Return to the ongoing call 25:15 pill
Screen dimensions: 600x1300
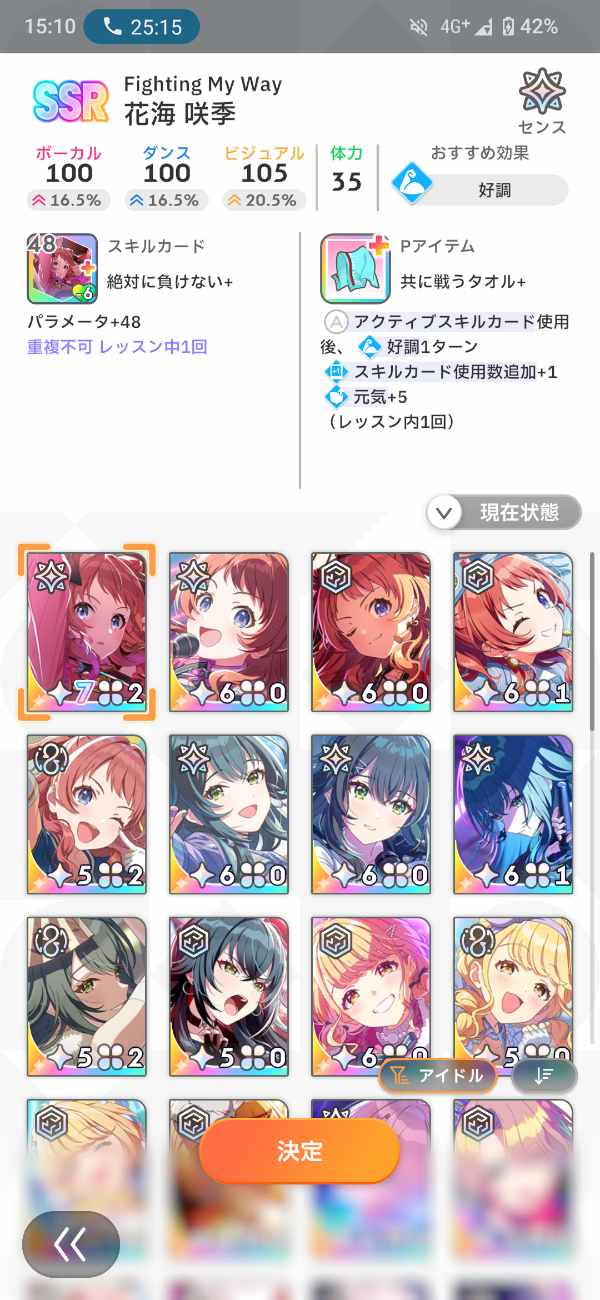point(141,27)
